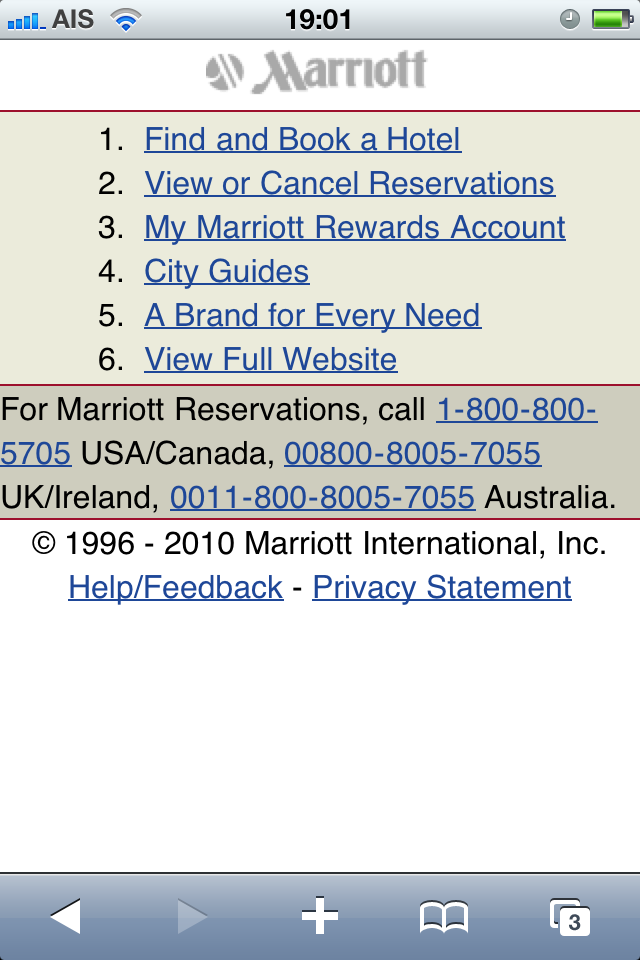This screenshot has width=640, height=960.
Task: Select A Brand for Every Need
Action: tap(312, 315)
